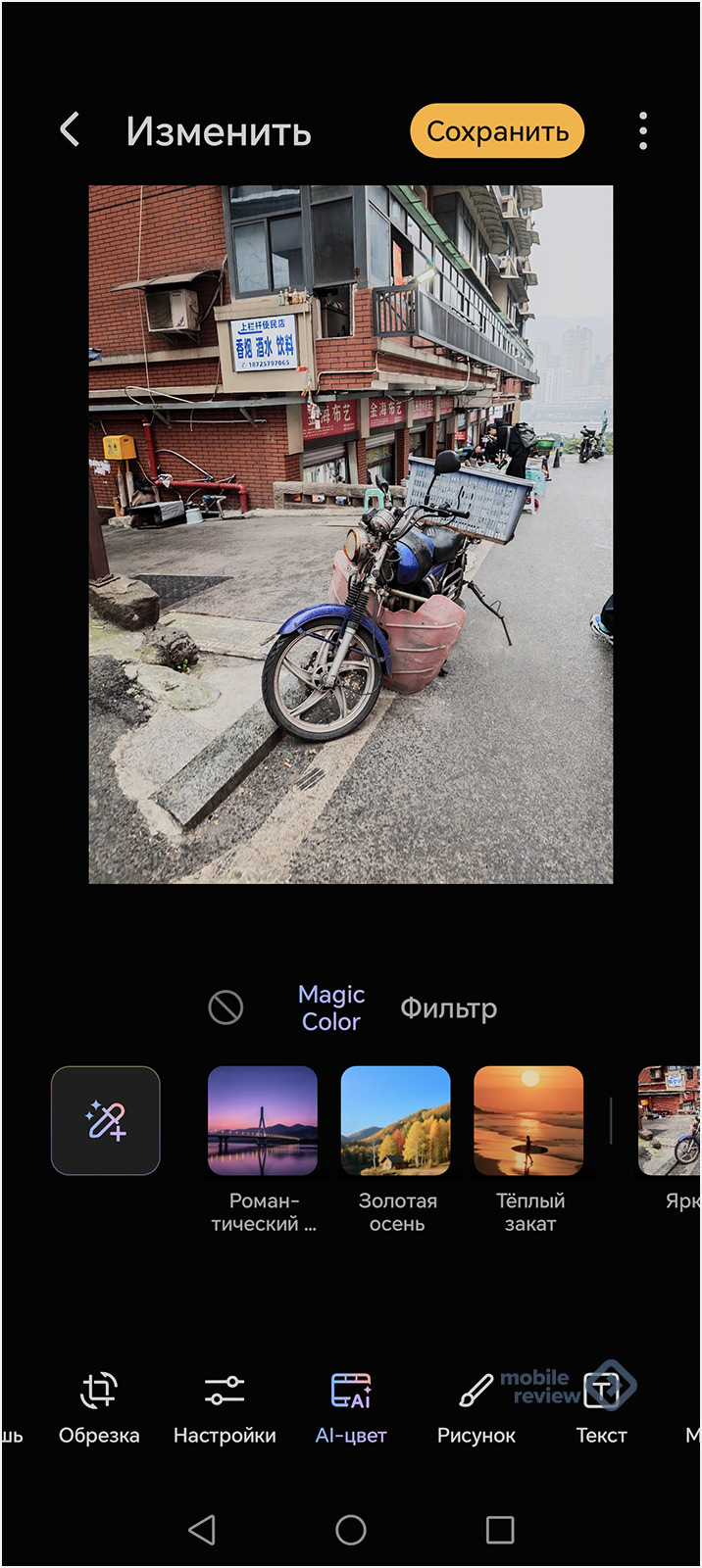Apply the Золотая осень preset
The height and width of the screenshot is (1568, 702).
pyautogui.click(x=396, y=1120)
